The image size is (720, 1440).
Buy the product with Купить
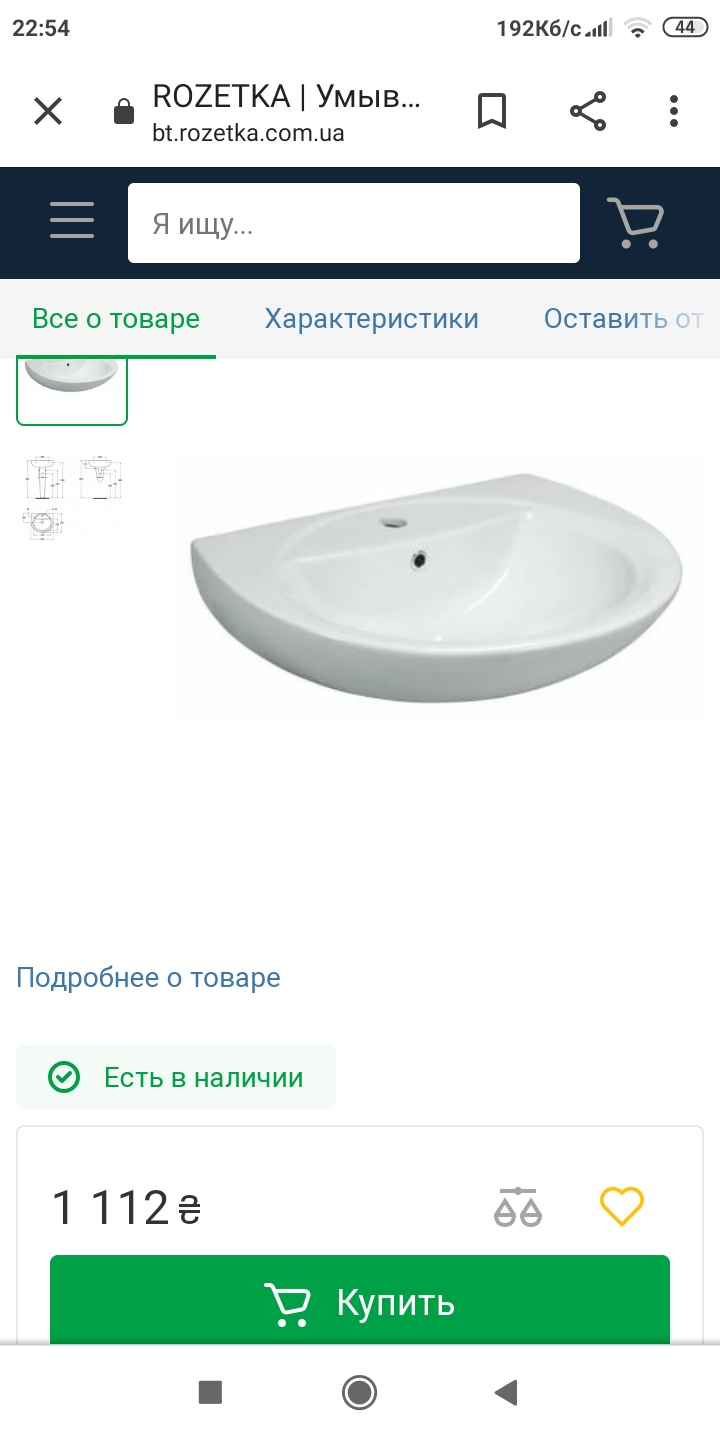[x=360, y=1300]
